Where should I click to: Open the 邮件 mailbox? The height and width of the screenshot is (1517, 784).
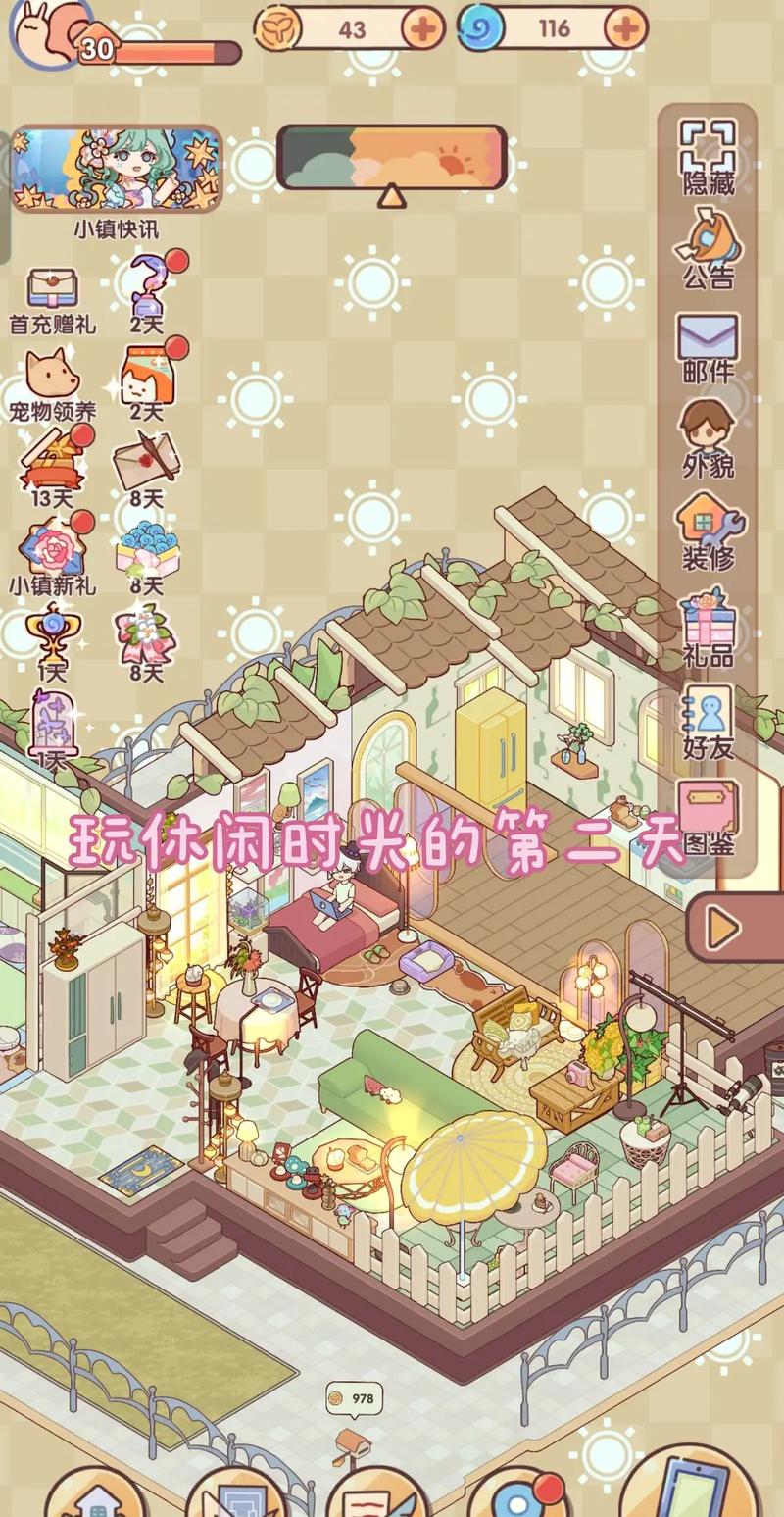point(708,345)
